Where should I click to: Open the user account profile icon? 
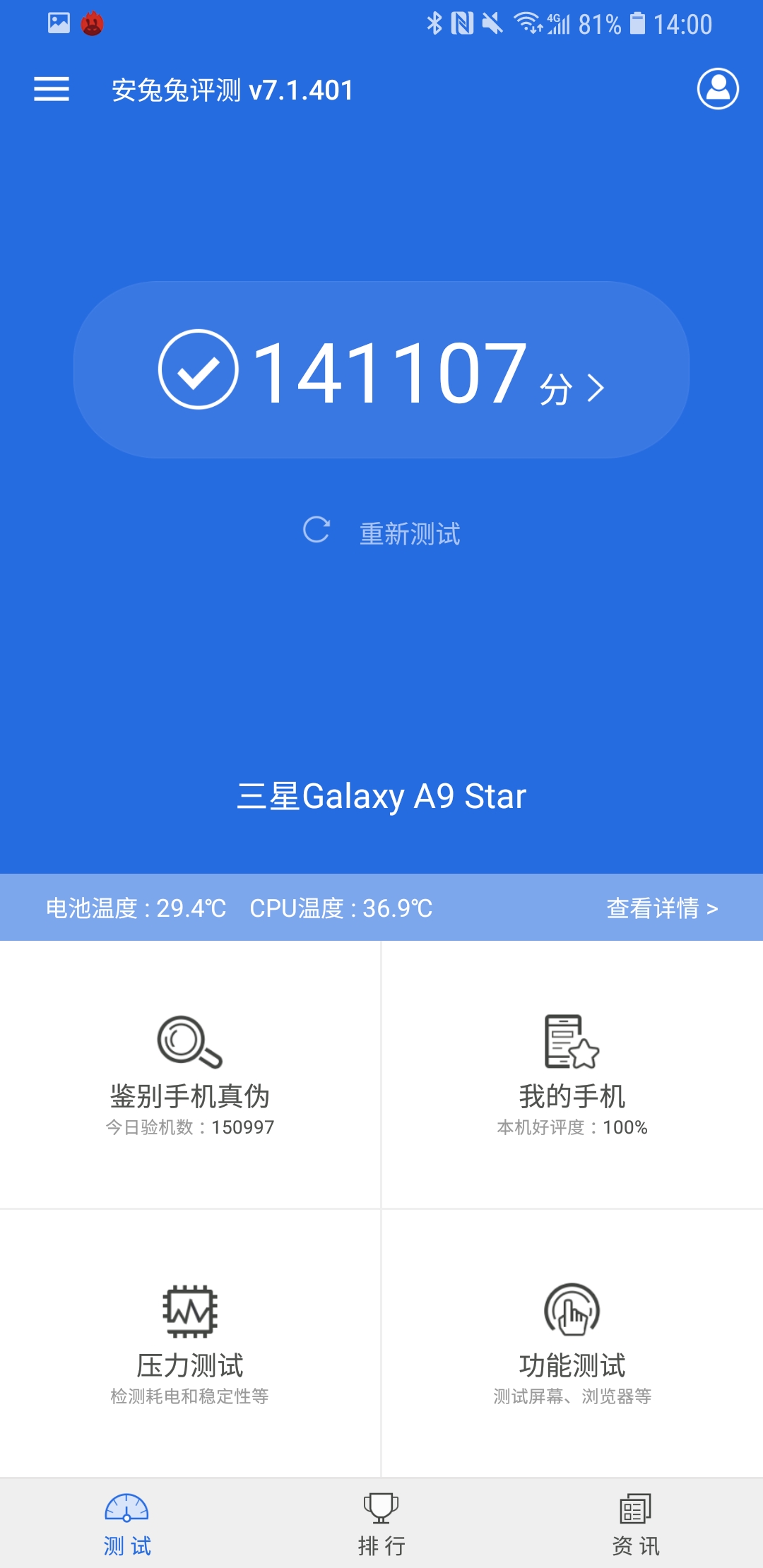pos(718,89)
